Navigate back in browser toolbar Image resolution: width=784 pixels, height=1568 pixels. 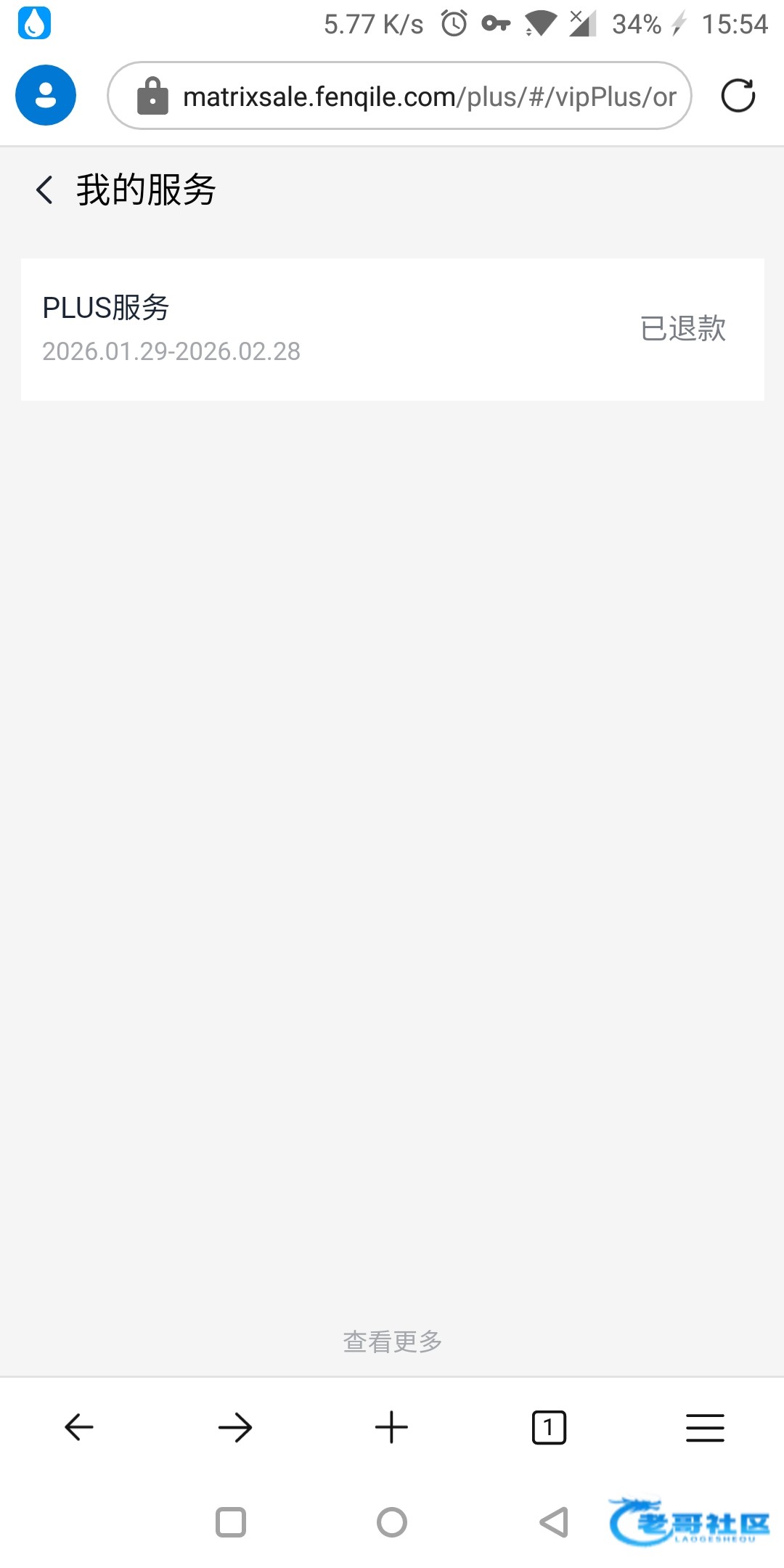pos(79,1427)
